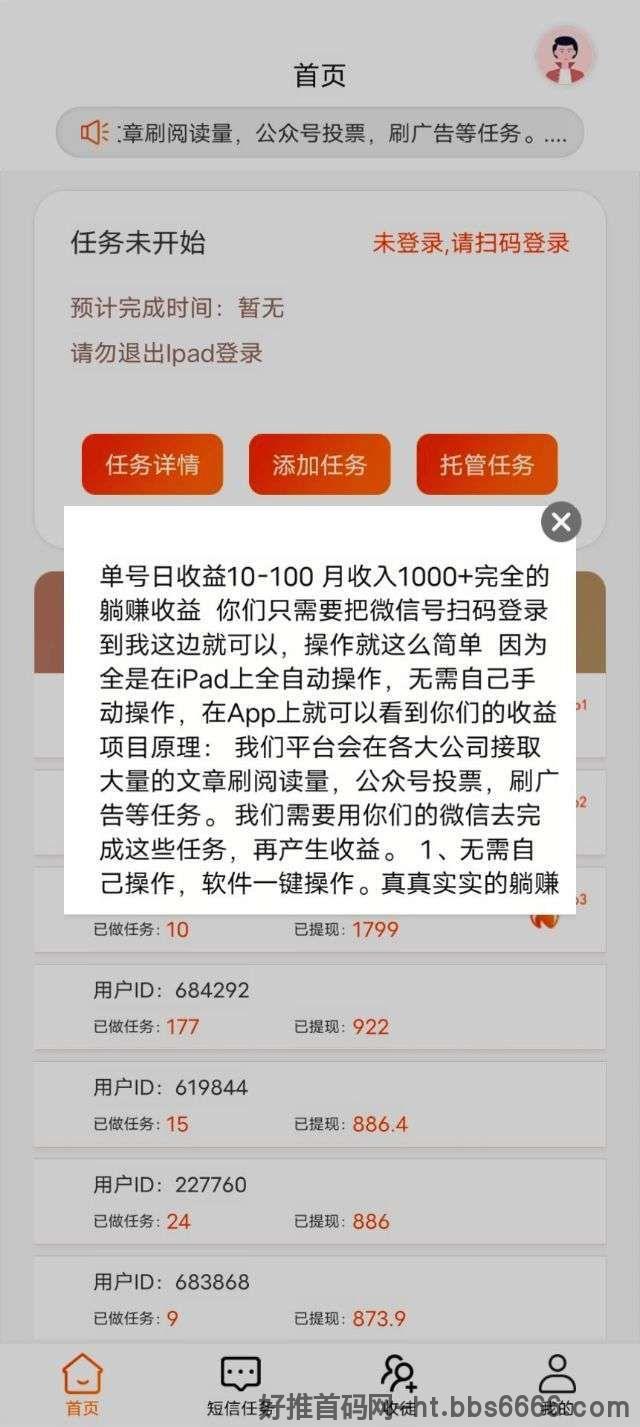The image size is (640, 1427).
Task: Switch to the 短信任务 tab
Action: click(x=240, y=1386)
